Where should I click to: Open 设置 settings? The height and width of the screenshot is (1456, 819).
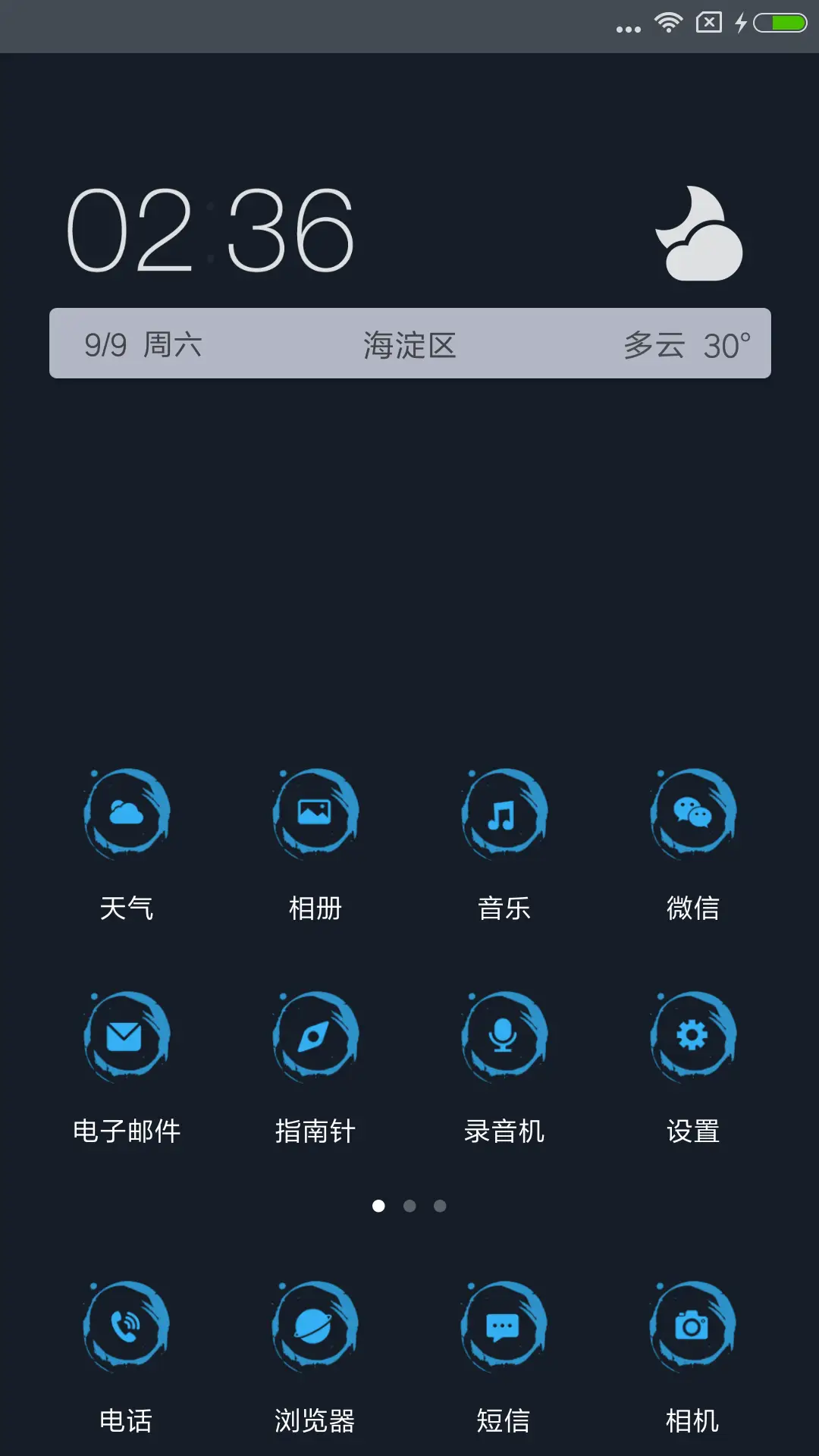click(x=693, y=1036)
